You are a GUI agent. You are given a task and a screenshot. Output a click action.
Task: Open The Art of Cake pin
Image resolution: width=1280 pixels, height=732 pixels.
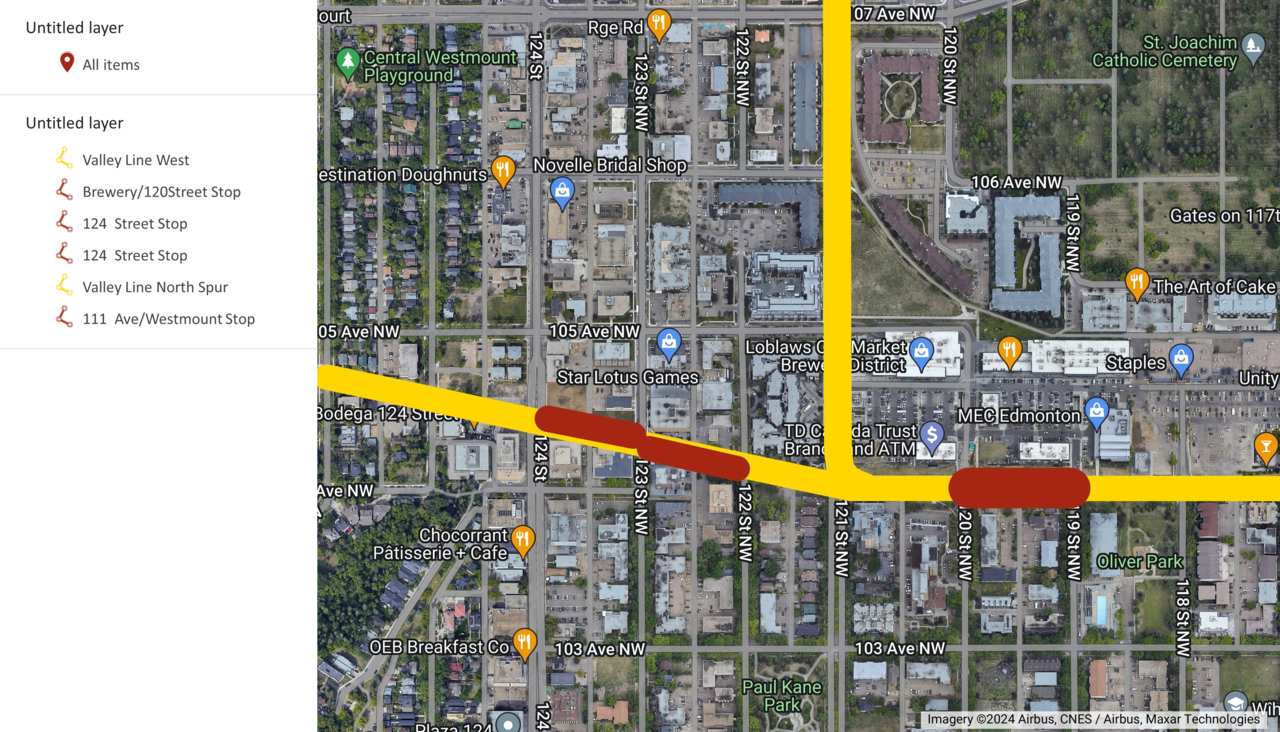(x=1136, y=283)
